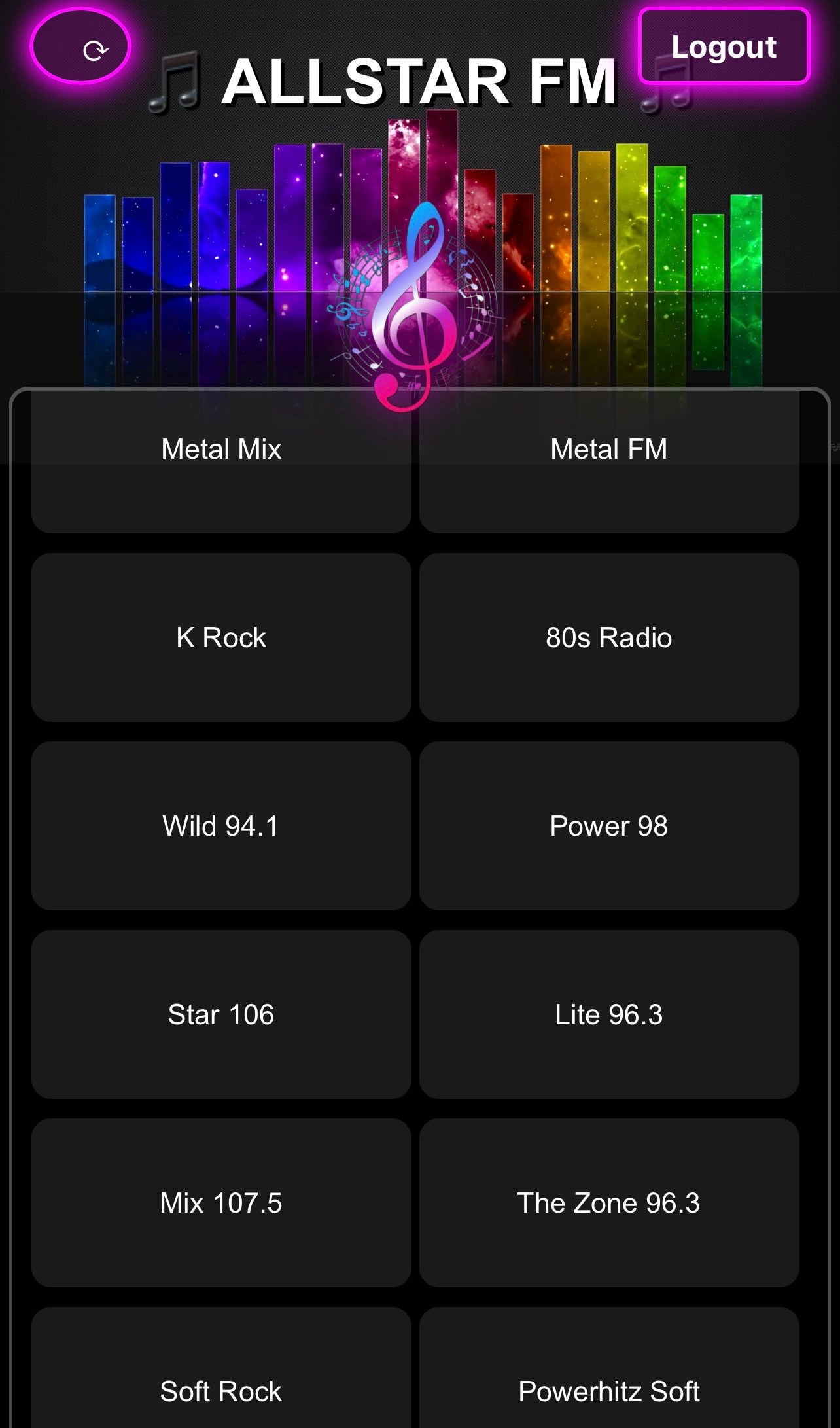Play the Metal FM station

tap(608, 458)
